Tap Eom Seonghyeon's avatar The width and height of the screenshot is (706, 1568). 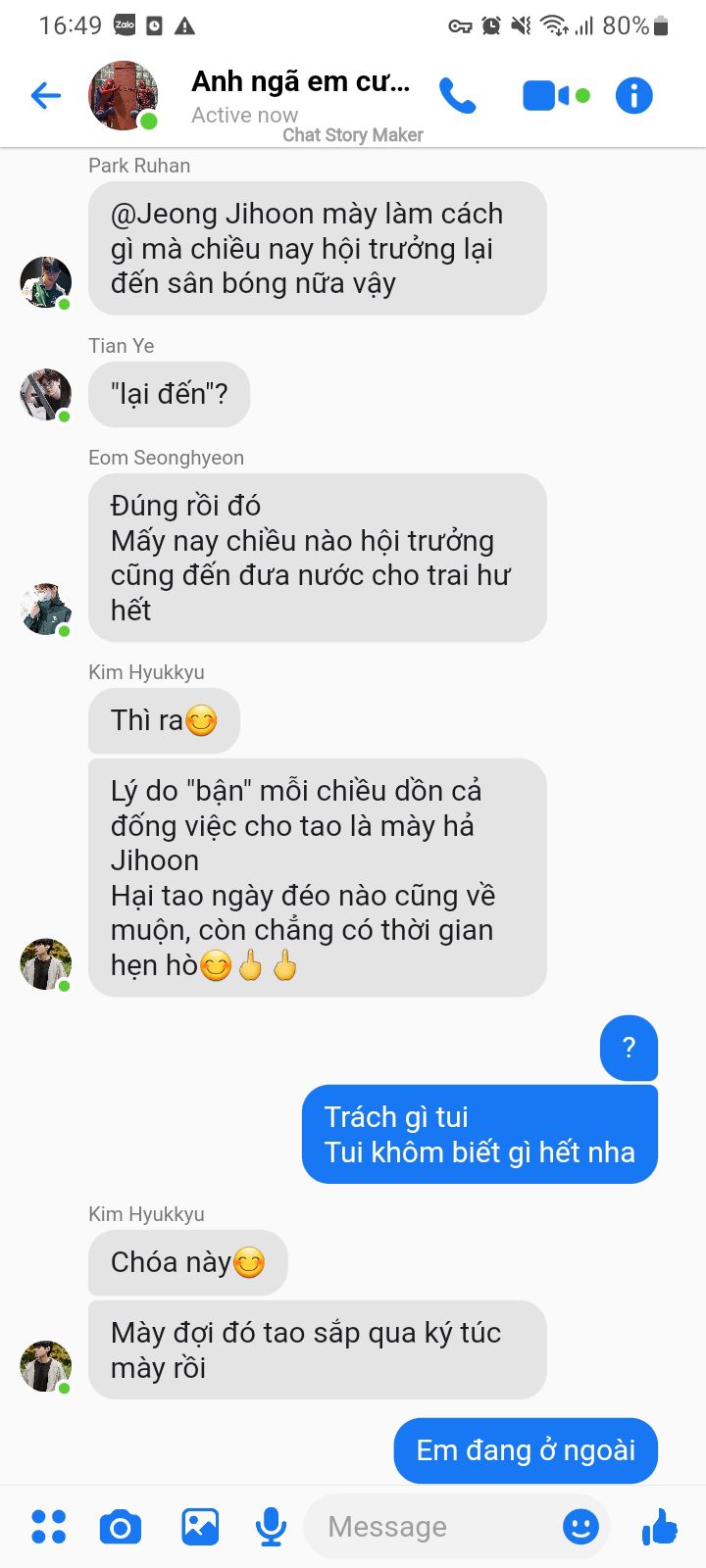click(46, 610)
